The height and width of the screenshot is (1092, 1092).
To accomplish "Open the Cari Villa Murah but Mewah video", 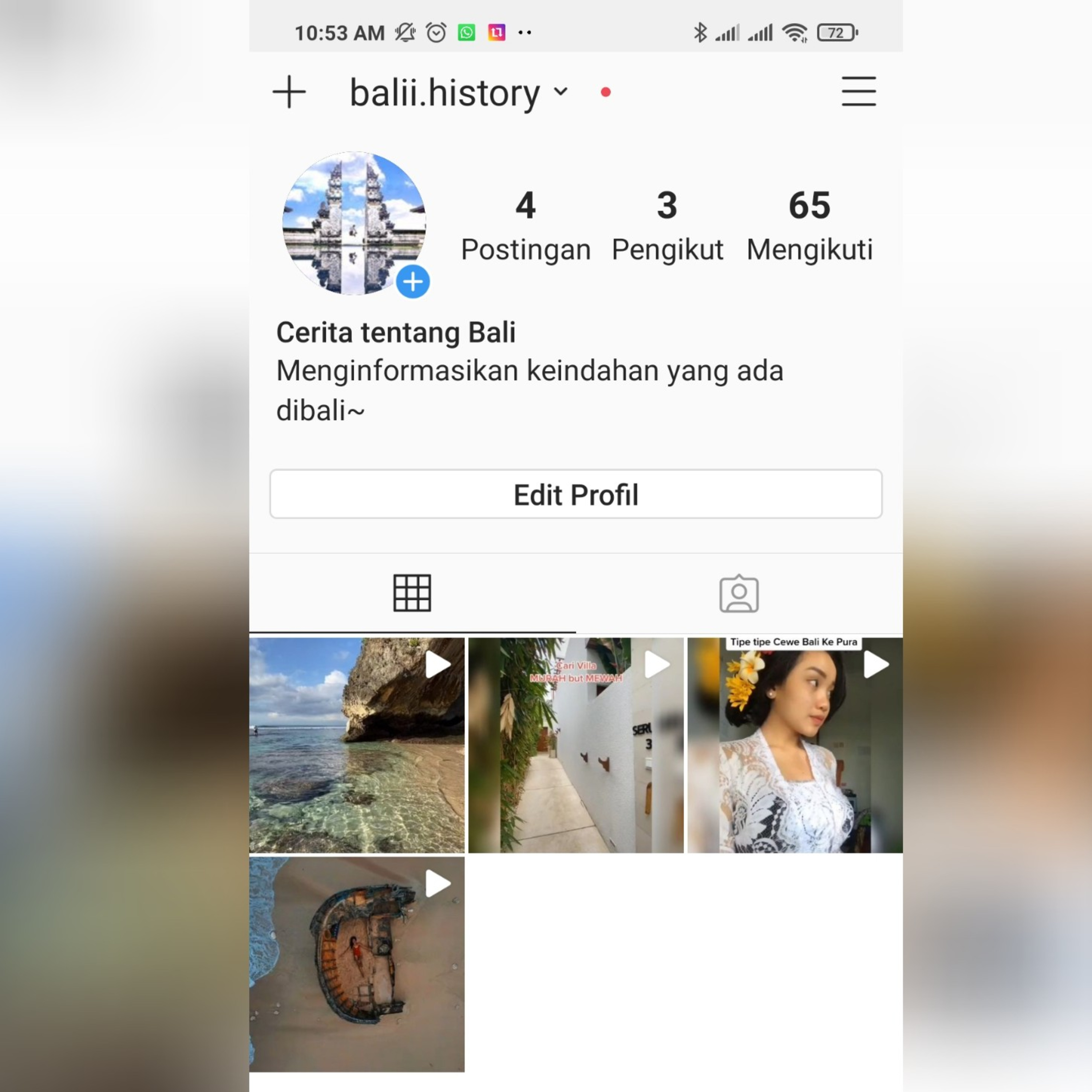I will pos(576,745).
